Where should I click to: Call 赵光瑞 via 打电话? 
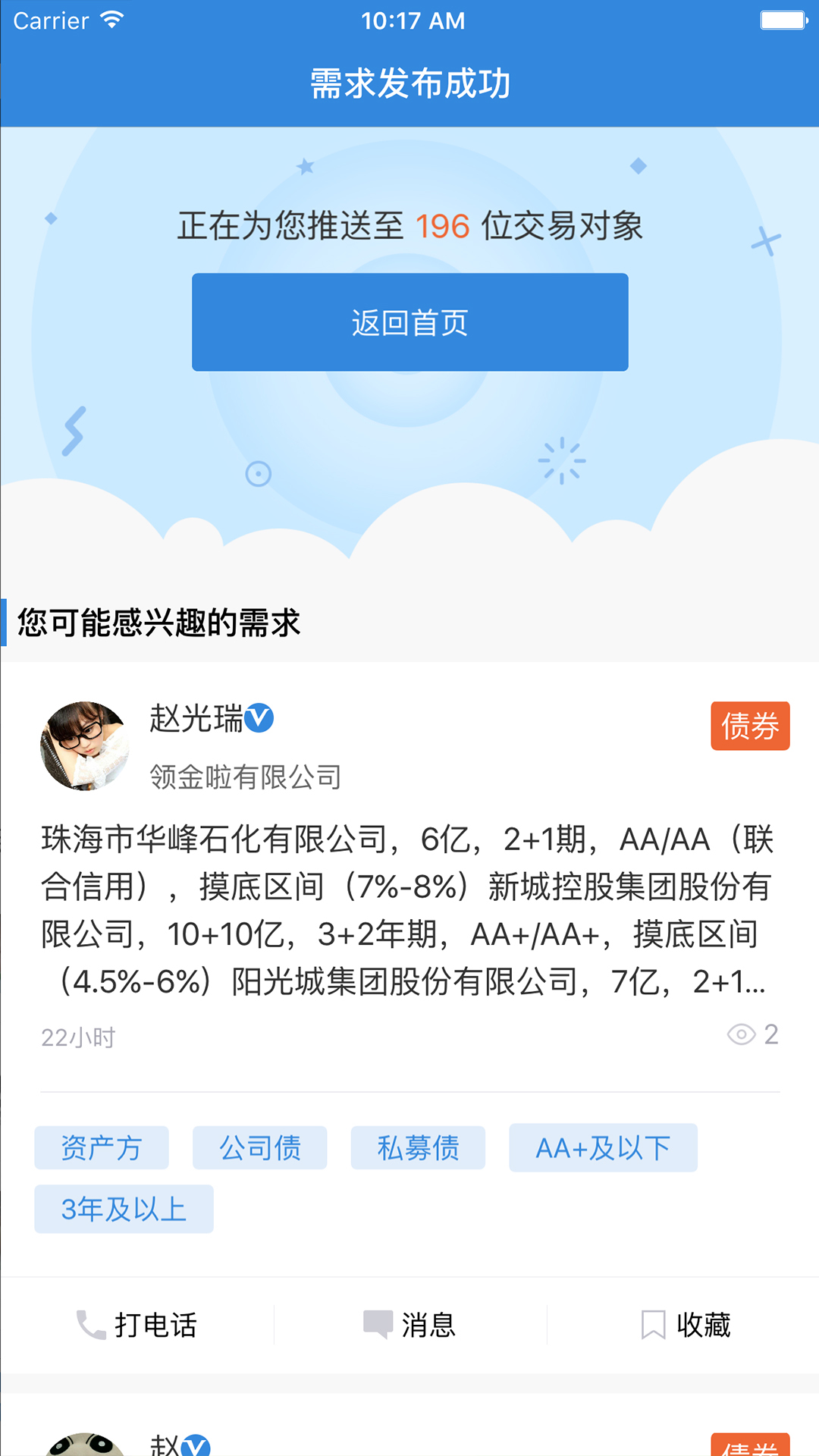point(137,1325)
